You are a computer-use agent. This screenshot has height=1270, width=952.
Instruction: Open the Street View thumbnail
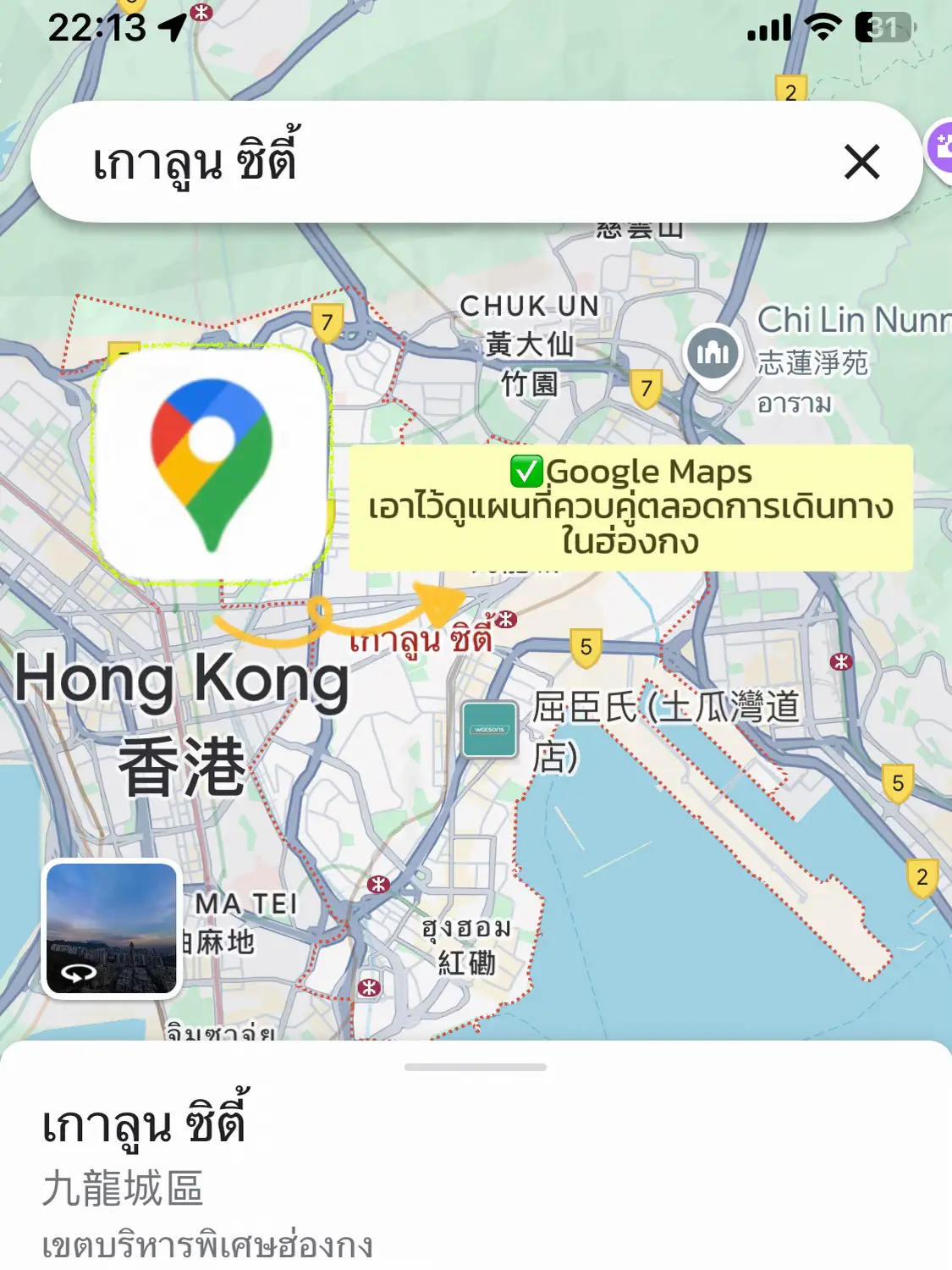click(x=112, y=929)
